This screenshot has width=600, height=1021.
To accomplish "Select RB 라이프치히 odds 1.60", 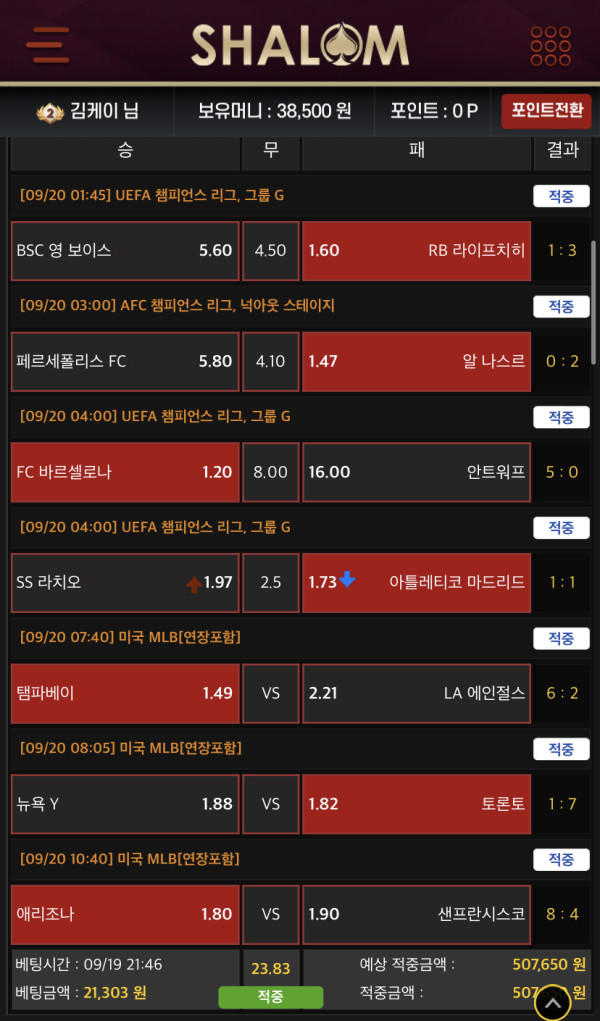I will pos(417,251).
